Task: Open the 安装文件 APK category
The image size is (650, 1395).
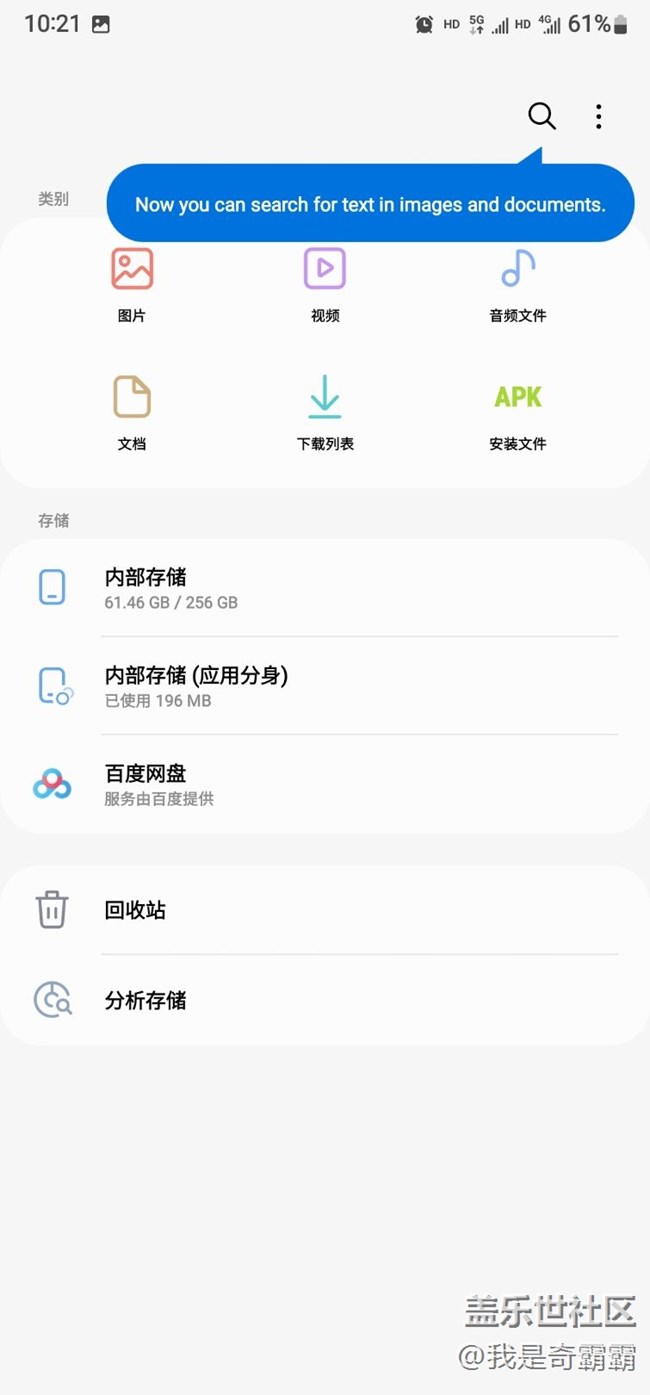Action: click(518, 412)
